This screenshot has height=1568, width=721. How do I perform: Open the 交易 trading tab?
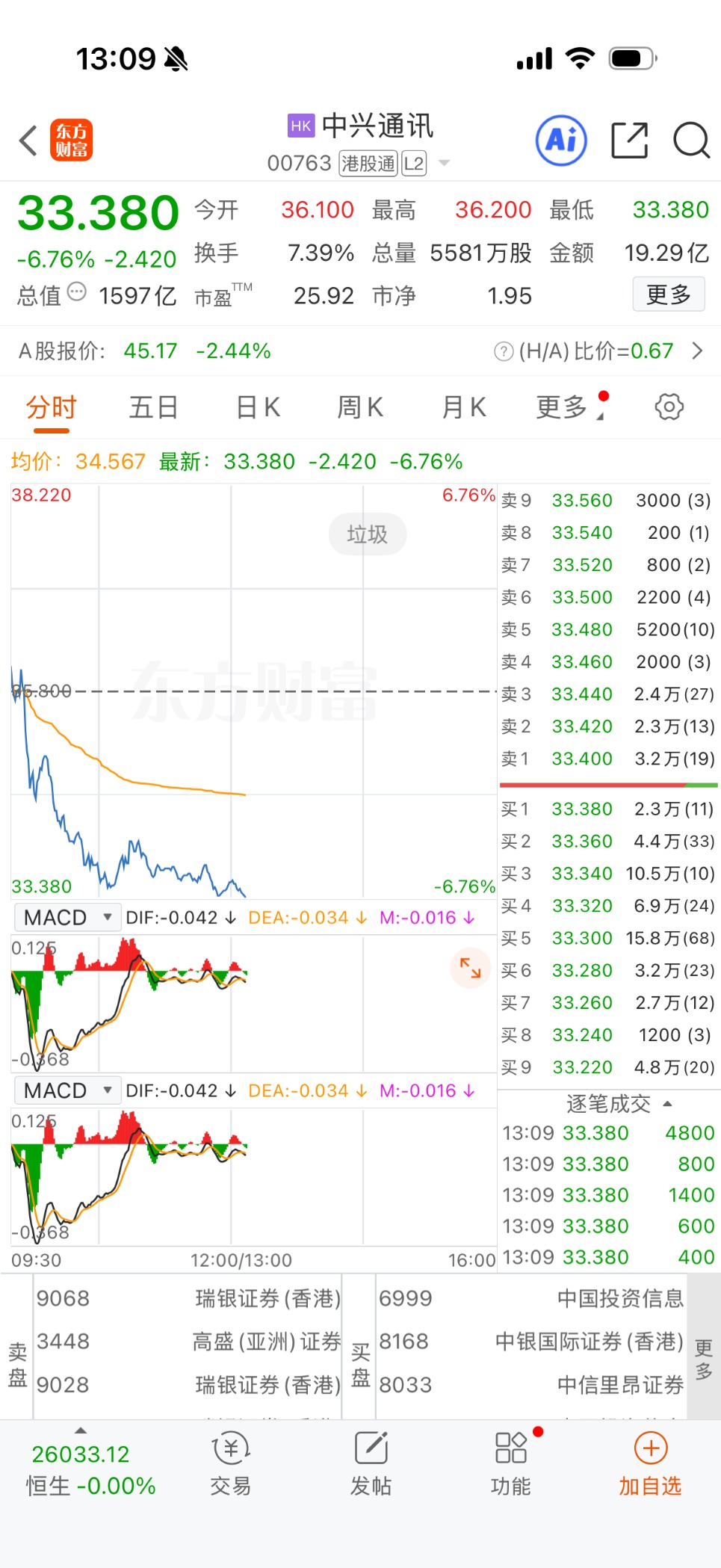click(231, 1463)
